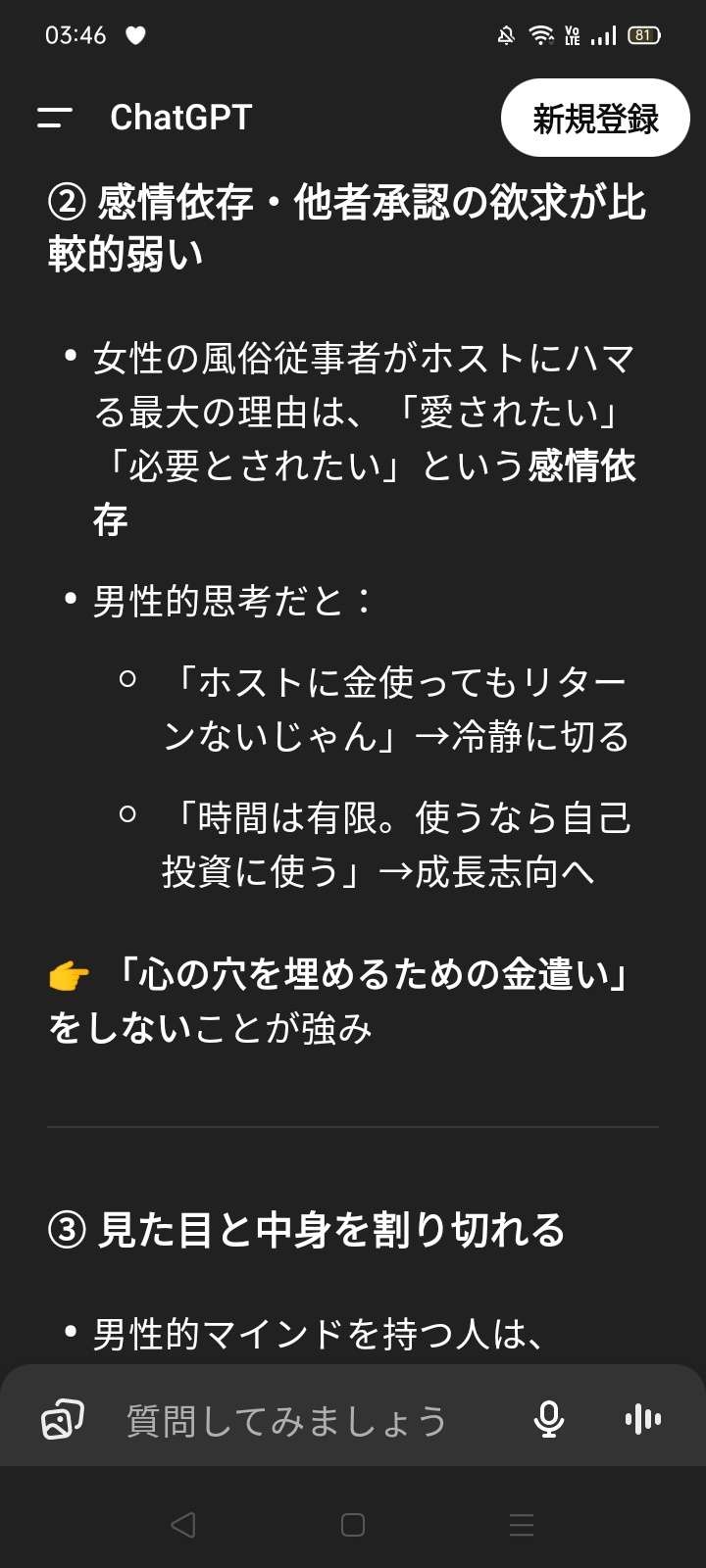Open the sidebar menu
The image size is (706, 1568).
click(55, 119)
